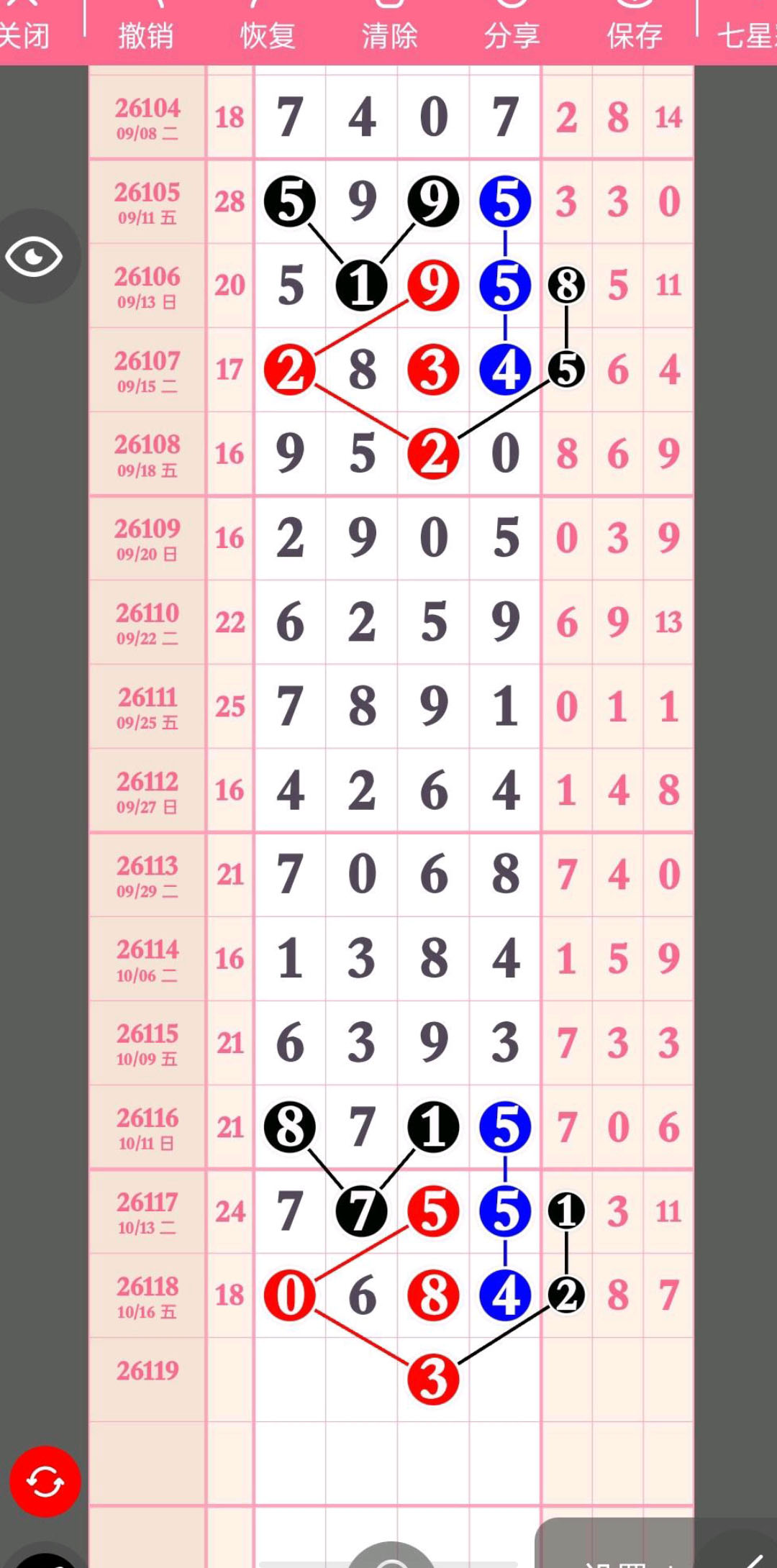777x1568 pixels.
Task: Tap the red refresh button
Action: (45, 1482)
